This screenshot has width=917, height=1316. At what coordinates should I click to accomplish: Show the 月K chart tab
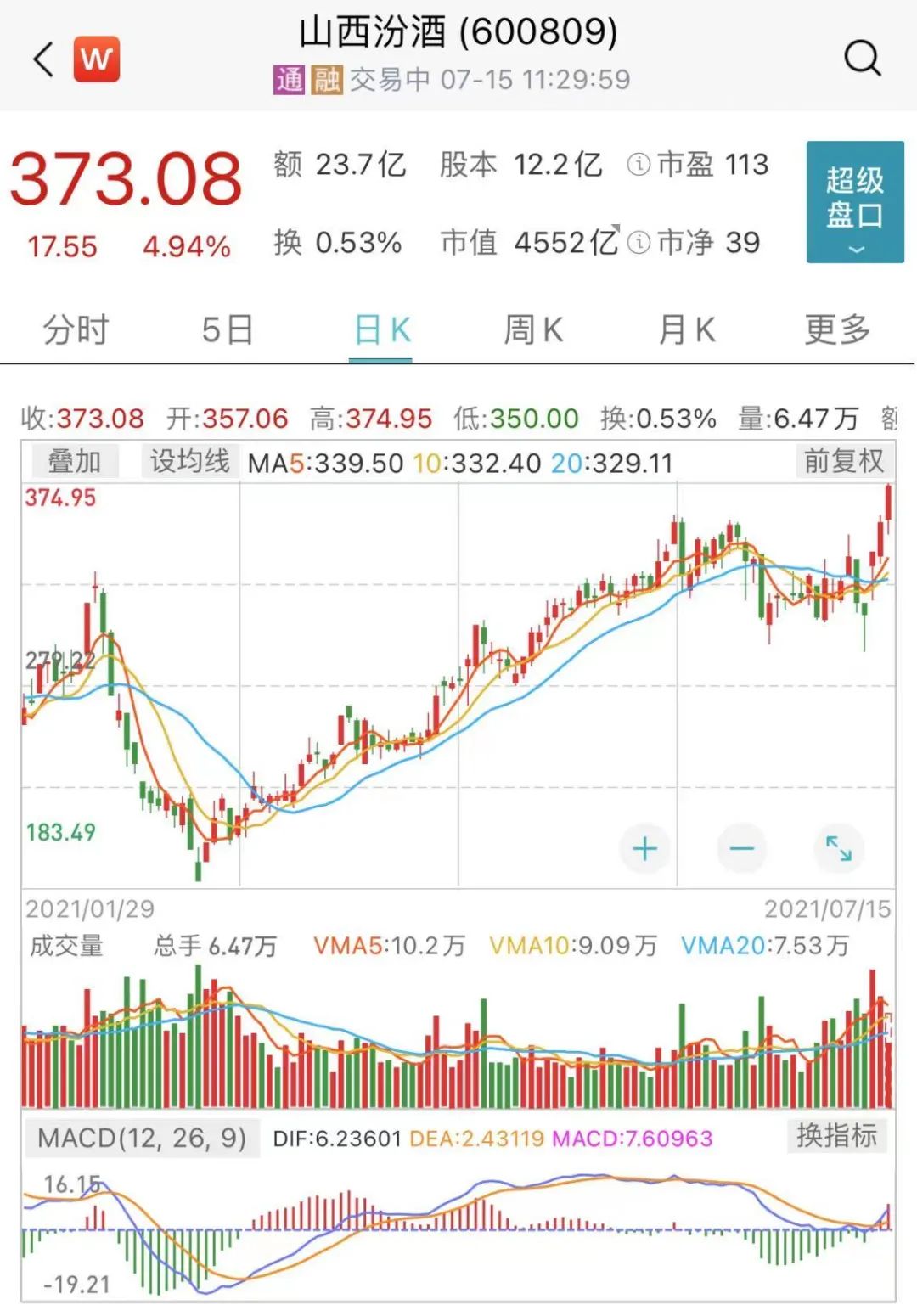686,329
